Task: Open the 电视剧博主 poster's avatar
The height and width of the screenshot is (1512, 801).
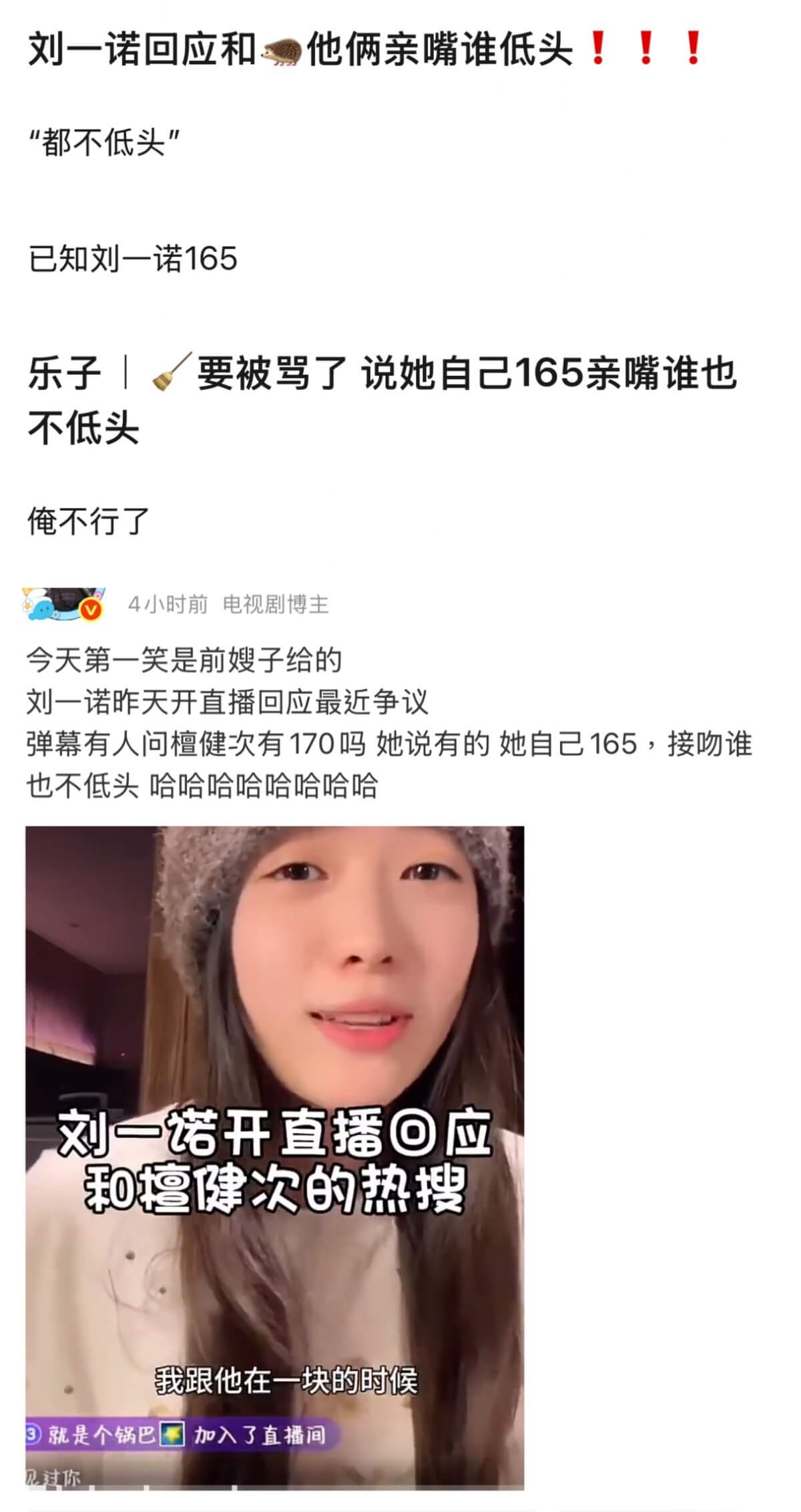Action: (64, 605)
